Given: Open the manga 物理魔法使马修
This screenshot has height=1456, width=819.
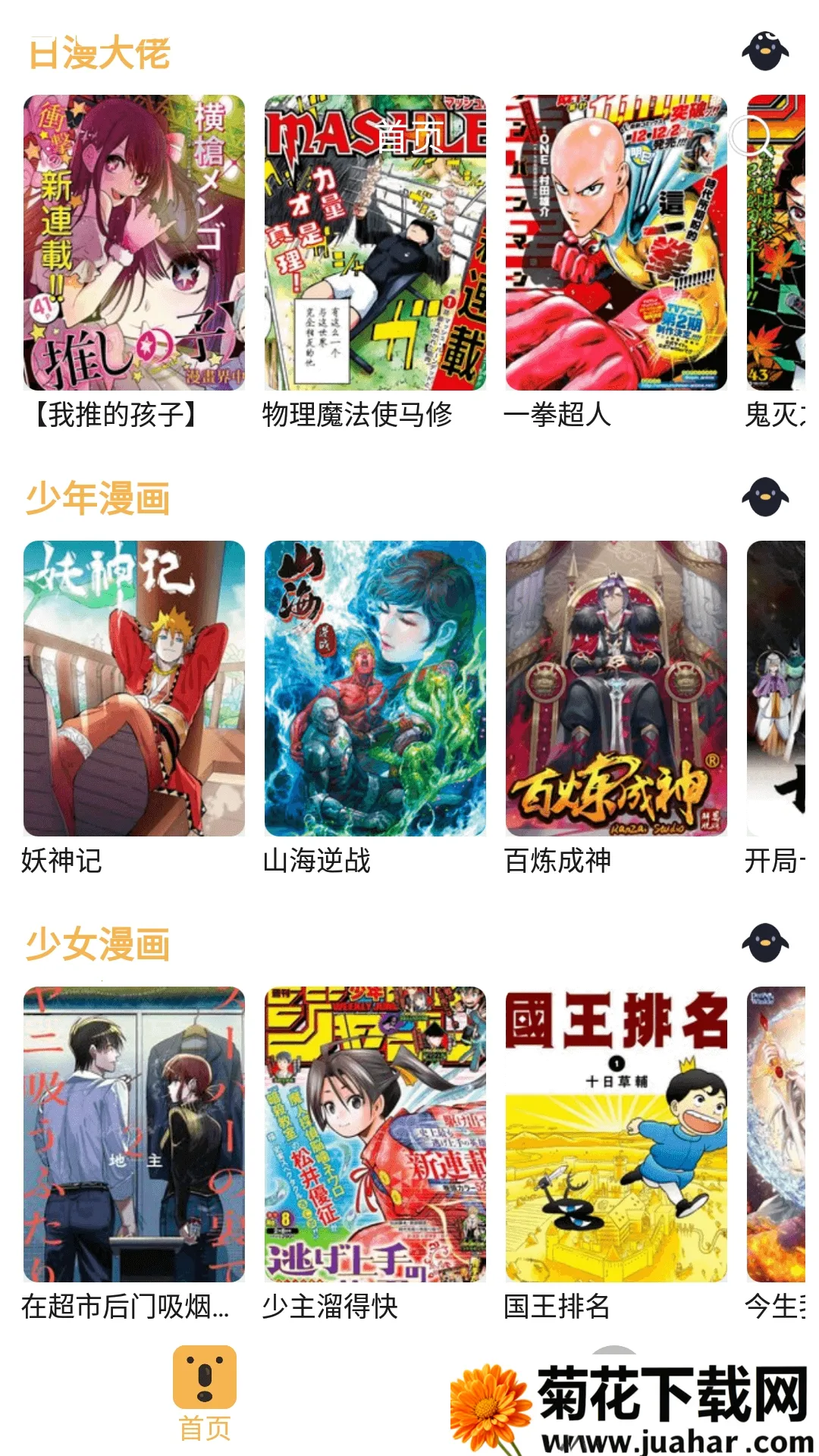Looking at the screenshot, I should tap(375, 243).
